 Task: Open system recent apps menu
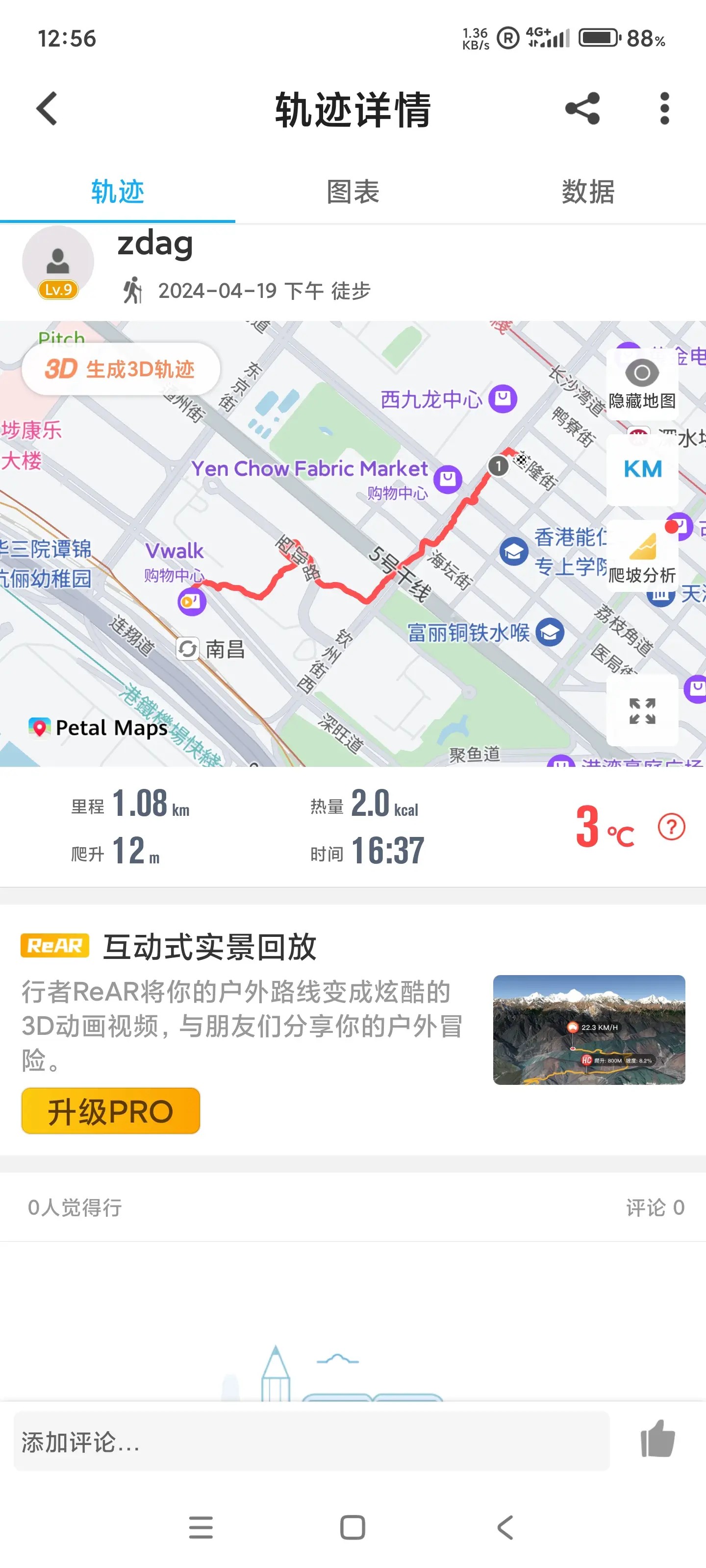[x=201, y=1527]
